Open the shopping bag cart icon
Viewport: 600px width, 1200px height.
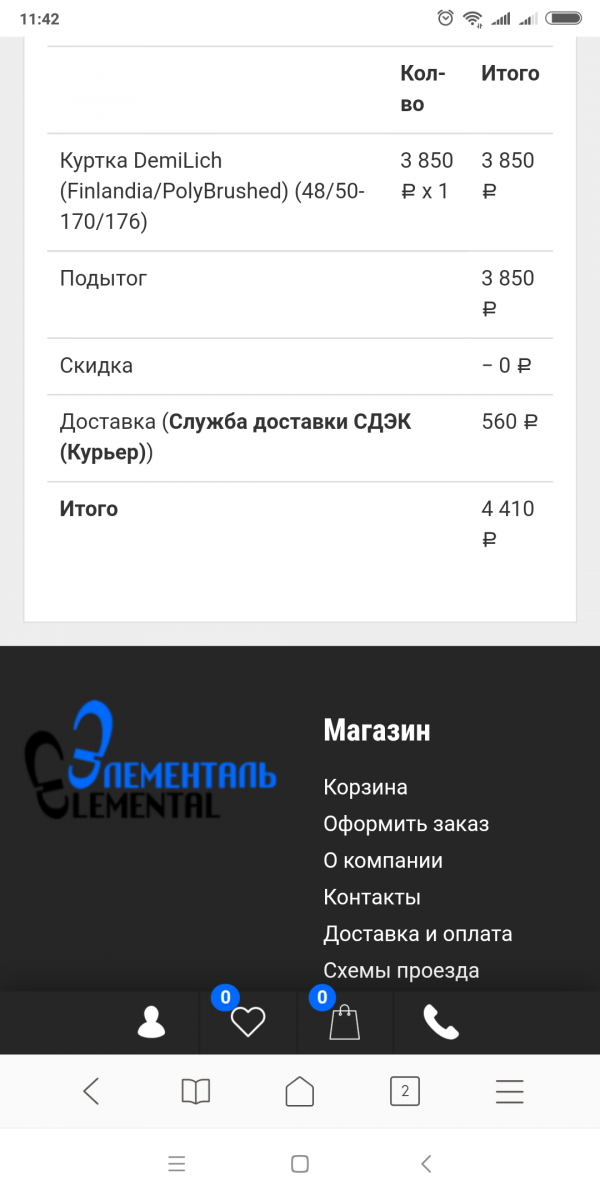click(x=344, y=1023)
